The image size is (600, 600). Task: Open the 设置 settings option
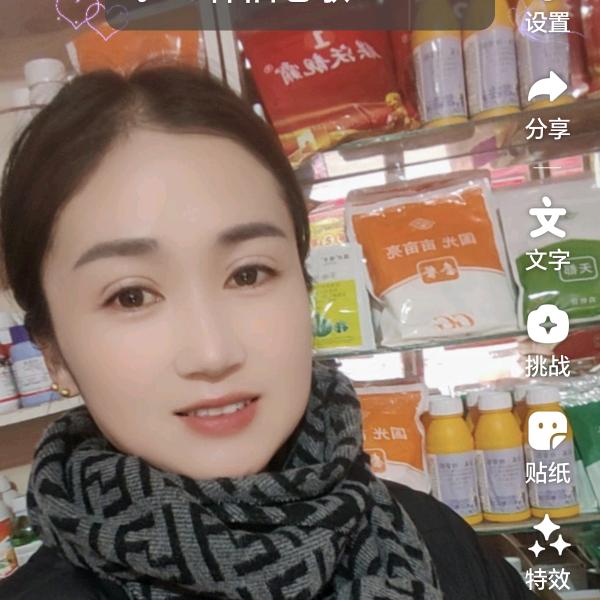(x=547, y=18)
